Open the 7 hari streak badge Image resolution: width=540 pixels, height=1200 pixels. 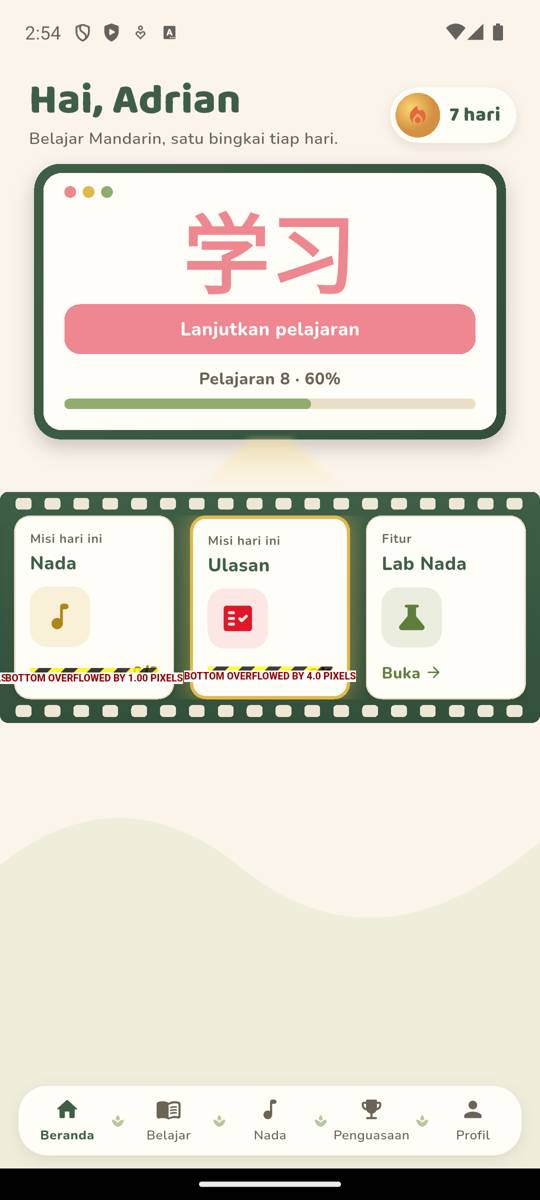point(453,115)
